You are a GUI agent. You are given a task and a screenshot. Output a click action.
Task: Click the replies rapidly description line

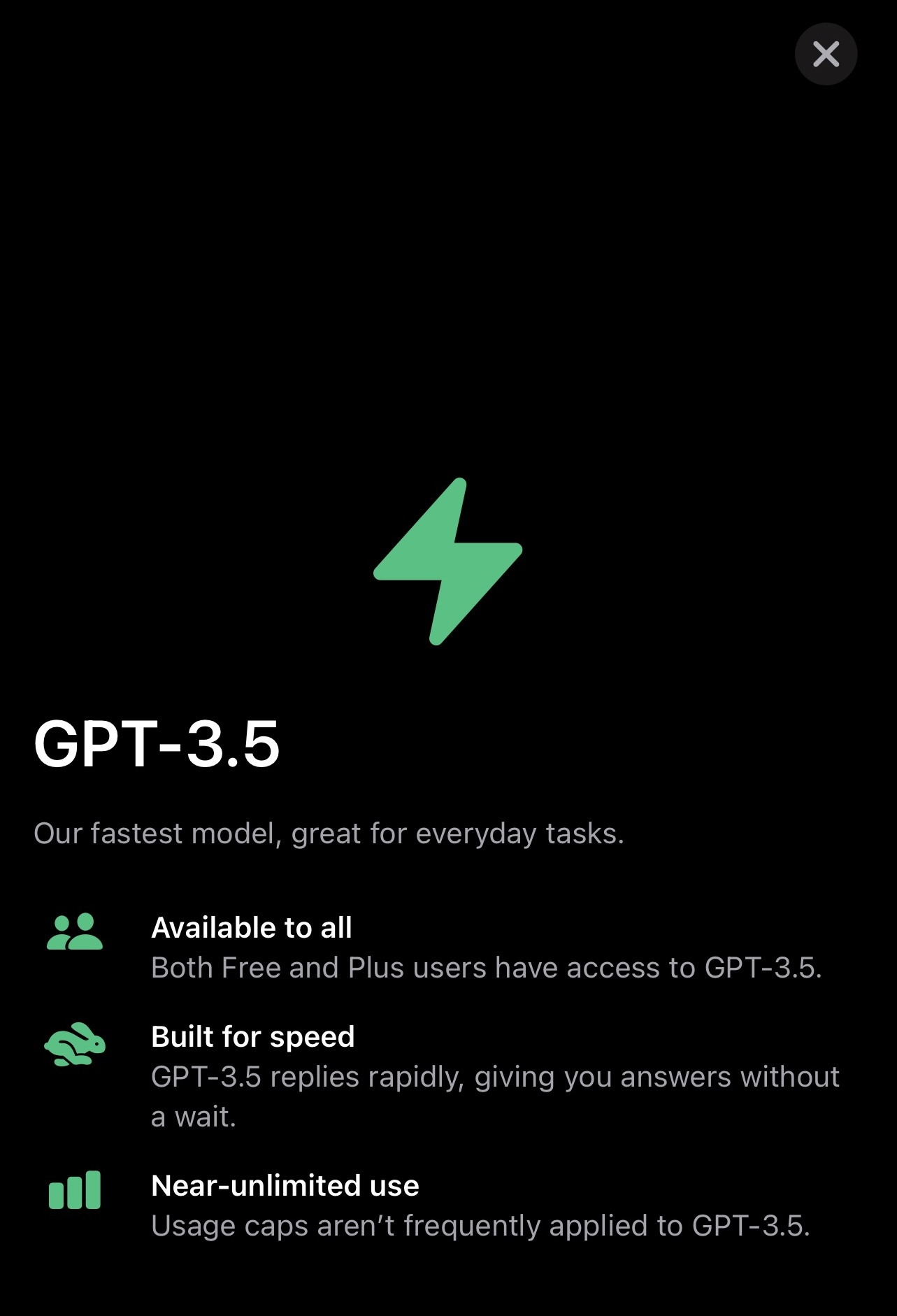pyautogui.click(x=489, y=1078)
